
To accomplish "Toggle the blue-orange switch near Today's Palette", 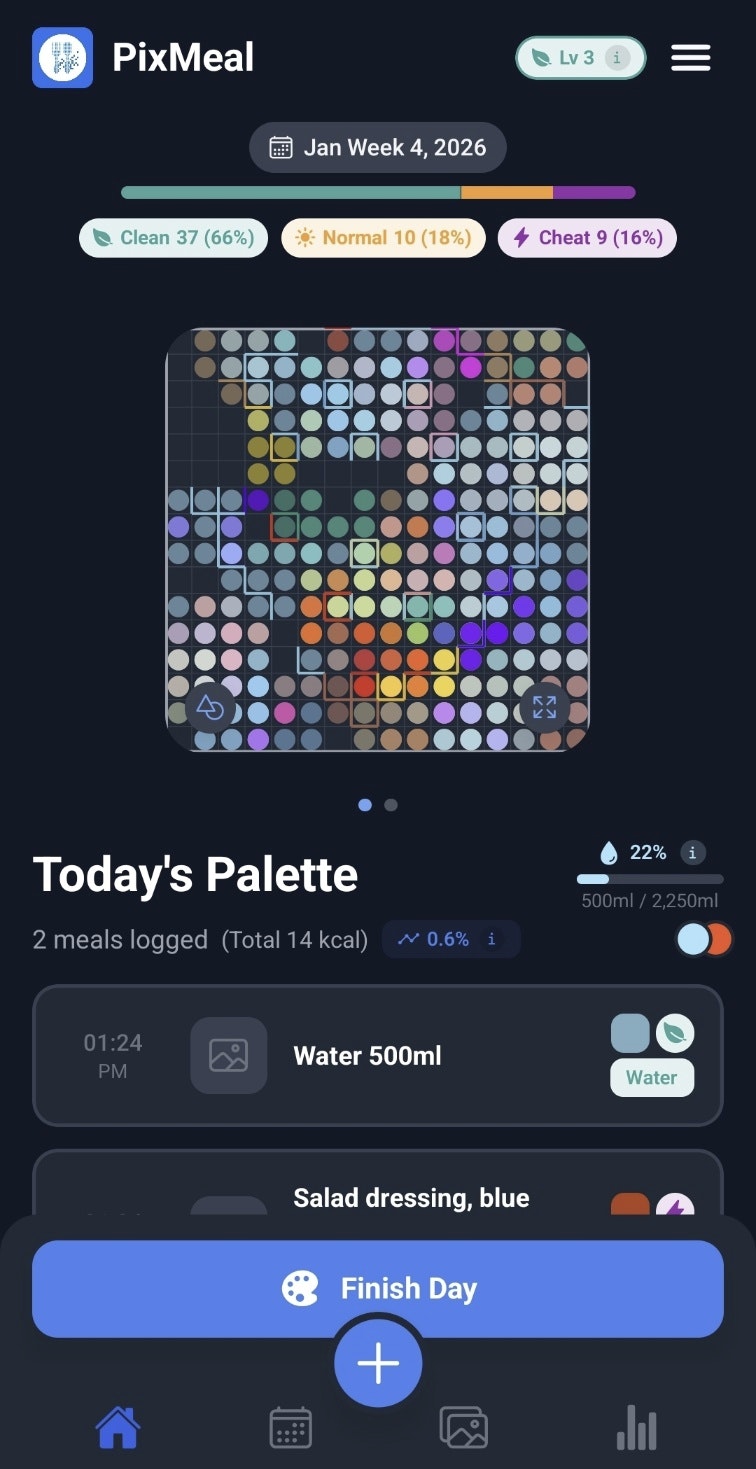I will point(703,939).
